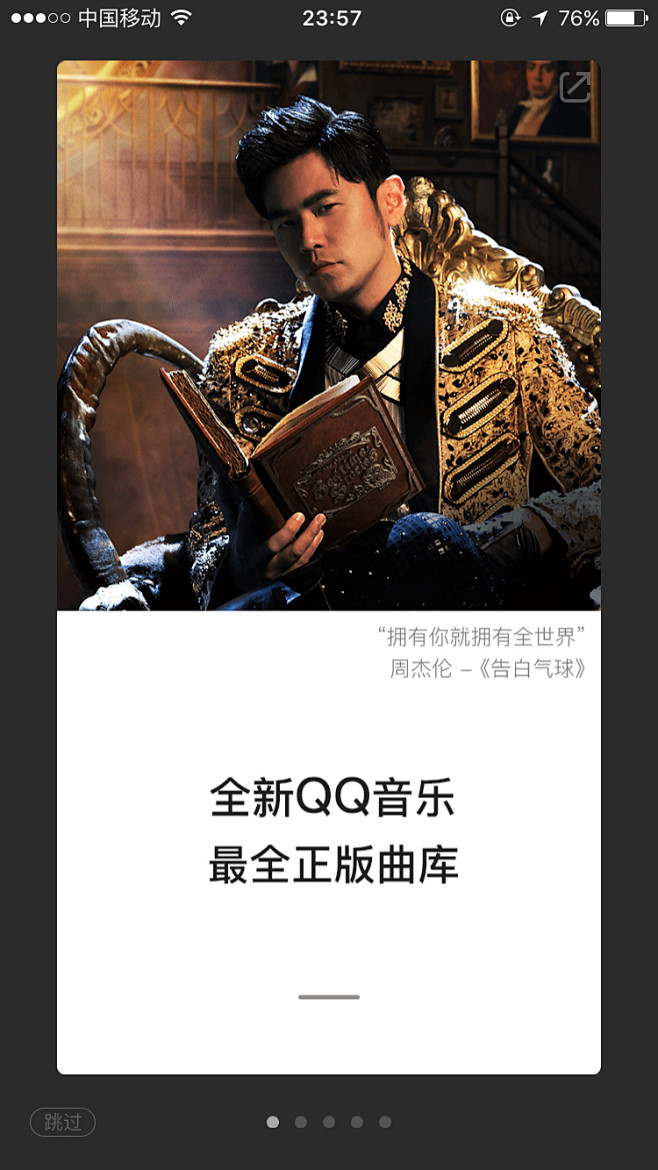Viewport: 658px width, 1170px height.
Task: Tap the 跳过 skip button
Action: click(63, 1122)
